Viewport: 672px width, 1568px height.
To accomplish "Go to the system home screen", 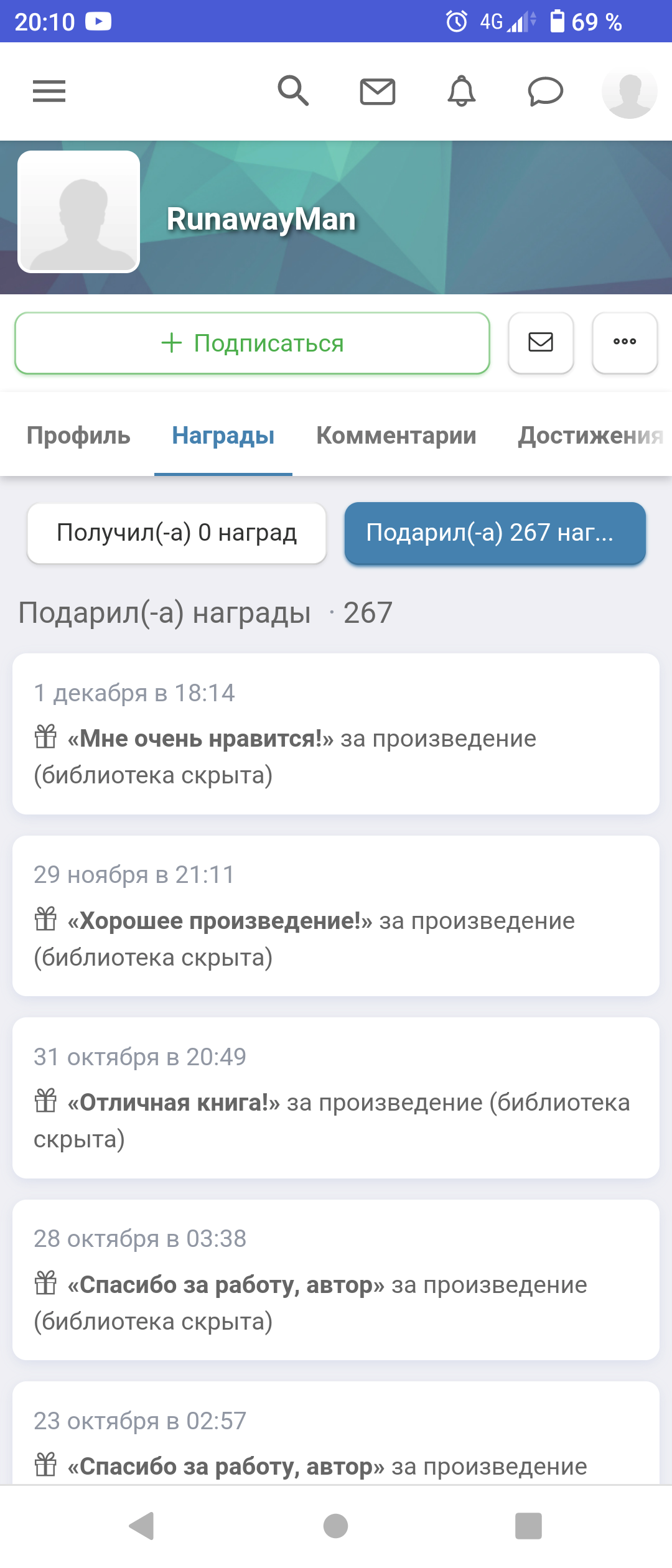I will point(336,1526).
